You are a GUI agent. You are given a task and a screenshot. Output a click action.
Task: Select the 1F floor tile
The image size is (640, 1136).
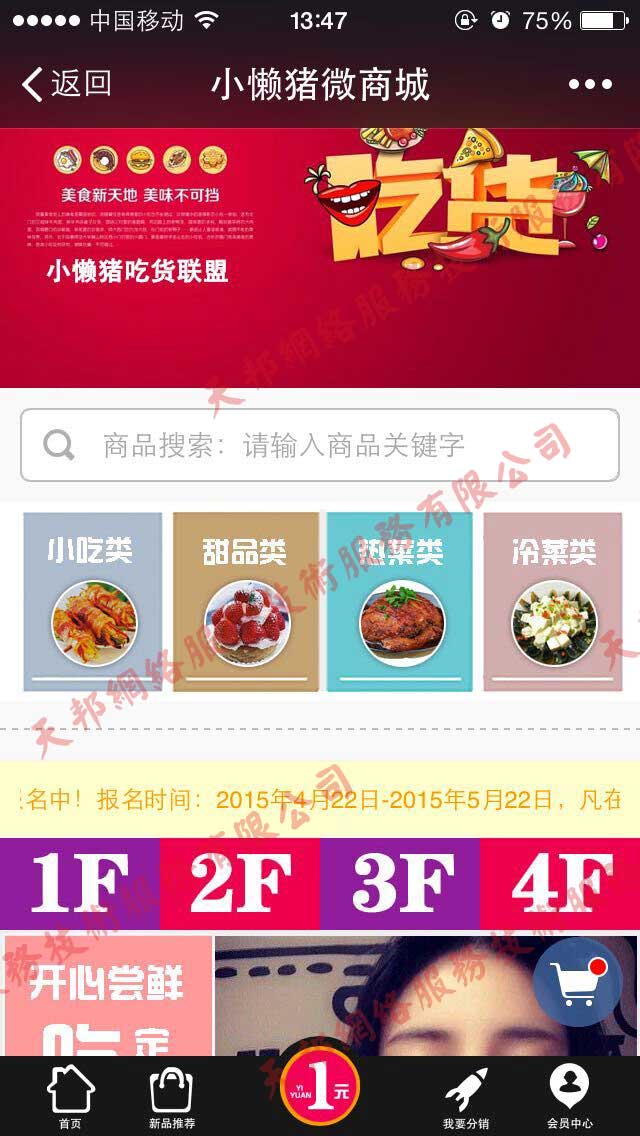(80, 884)
